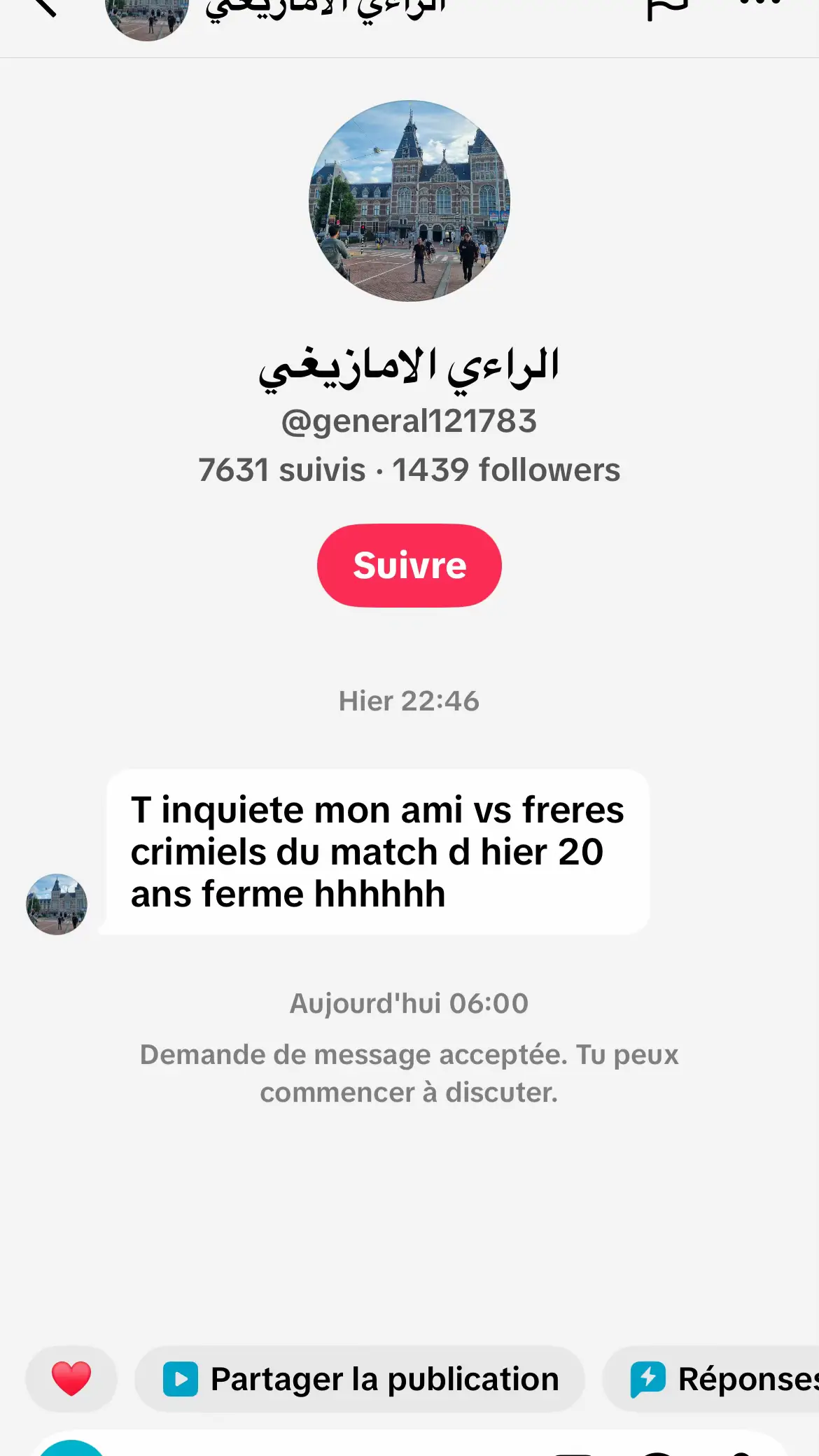Viewport: 819px width, 1456px height.
Task: Open the header profile picture at top
Action: pyautogui.click(x=147, y=15)
